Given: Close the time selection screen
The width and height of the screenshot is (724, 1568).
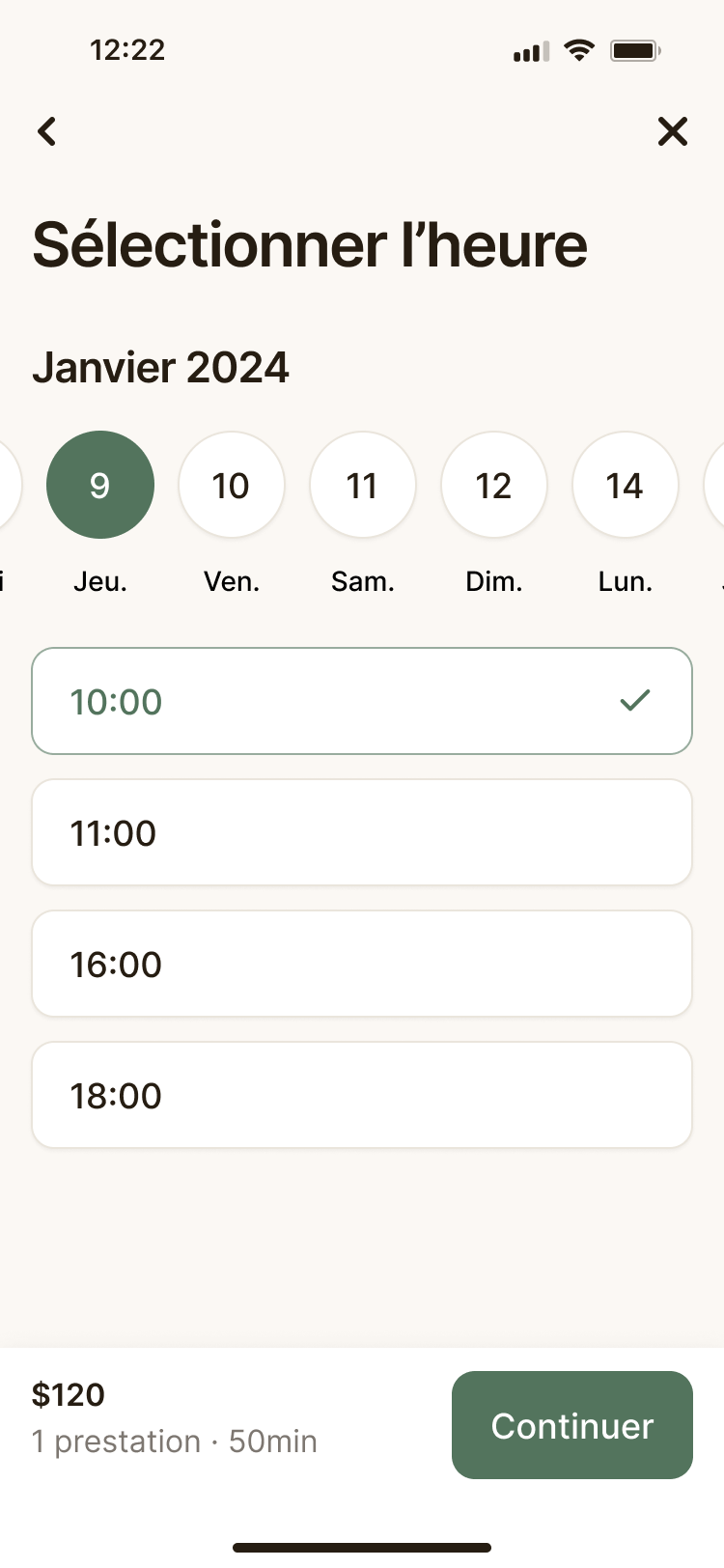Looking at the screenshot, I should (673, 131).
